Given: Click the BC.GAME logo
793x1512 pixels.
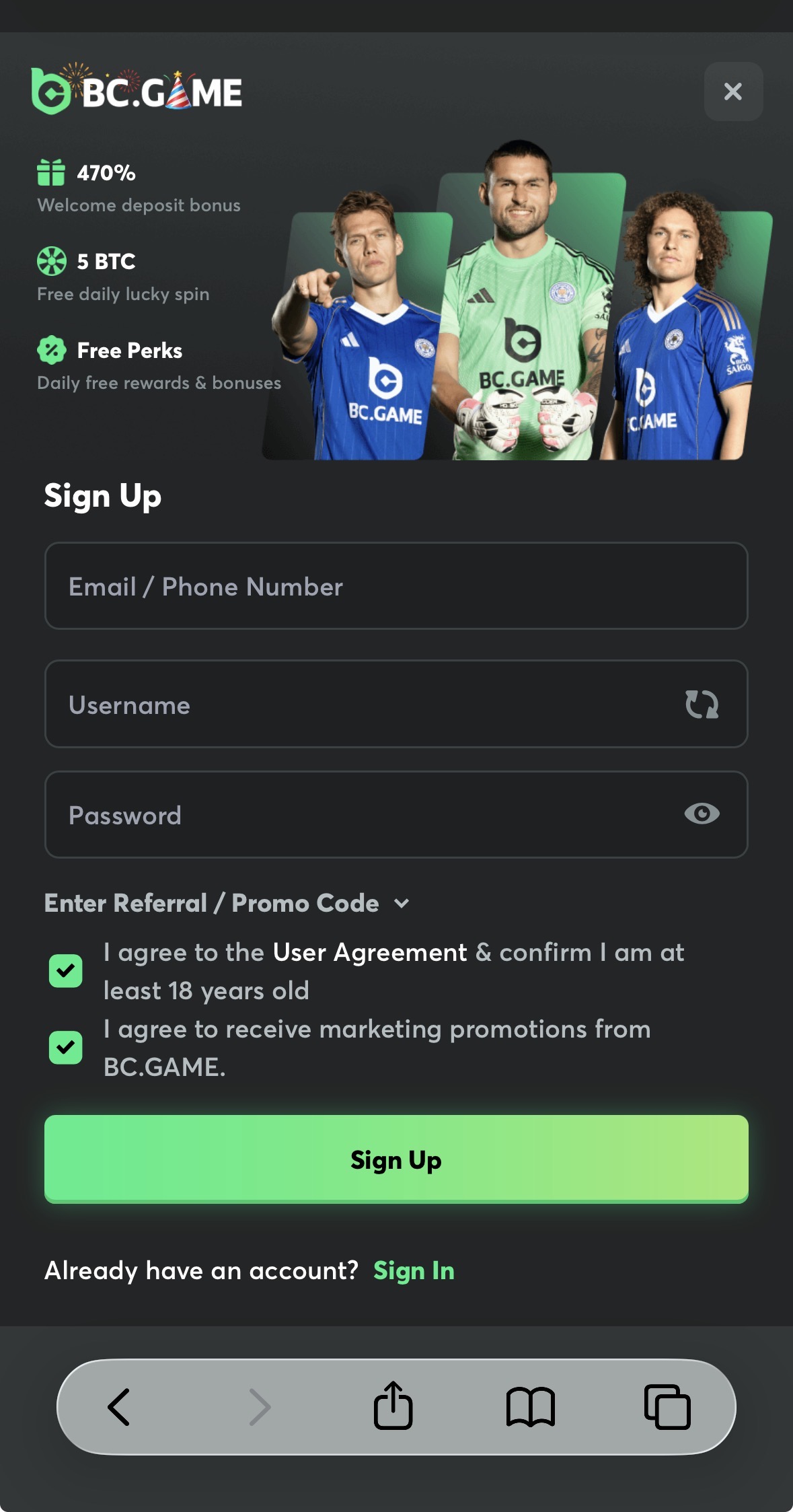Looking at the screenshot, I should (135, 92).
